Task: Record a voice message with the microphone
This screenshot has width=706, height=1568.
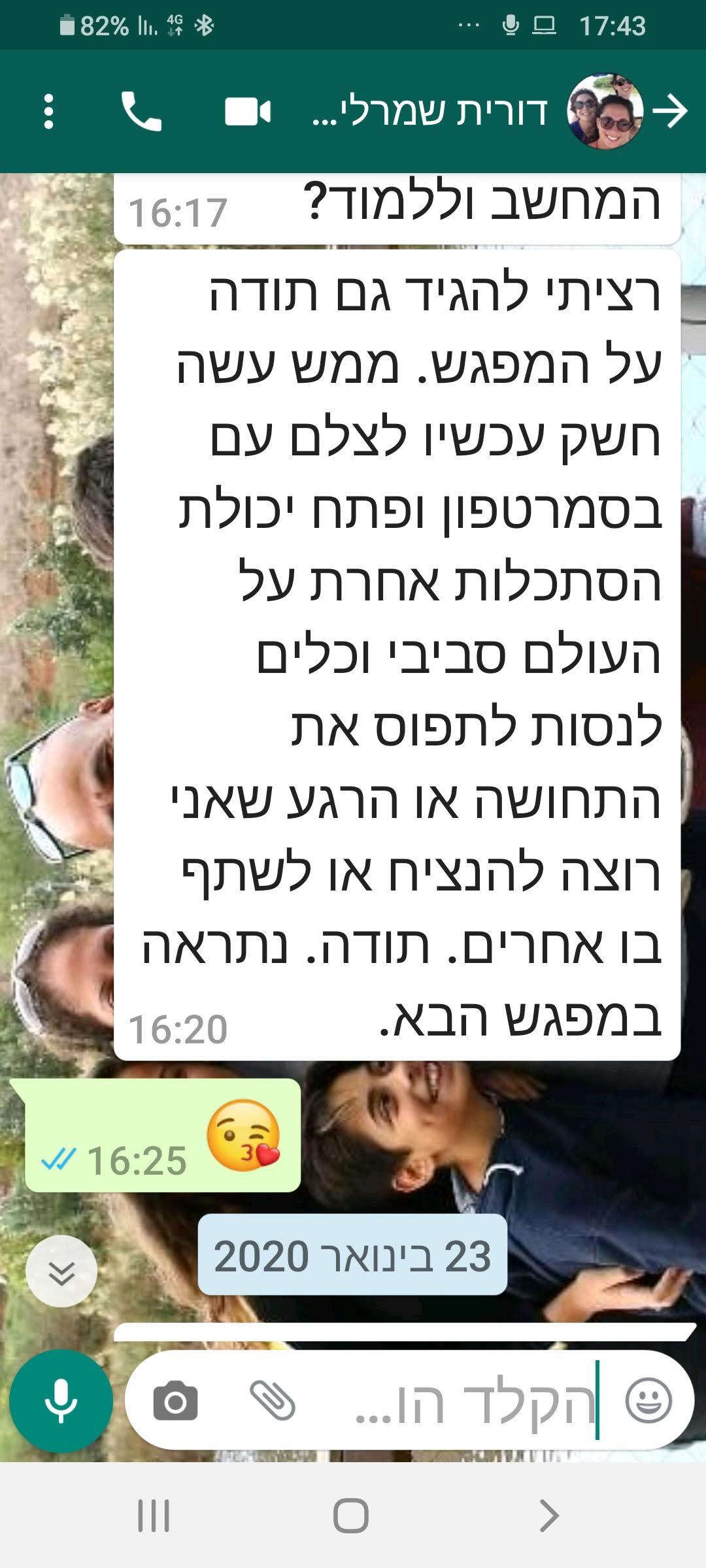Action: coord(61,1400)
